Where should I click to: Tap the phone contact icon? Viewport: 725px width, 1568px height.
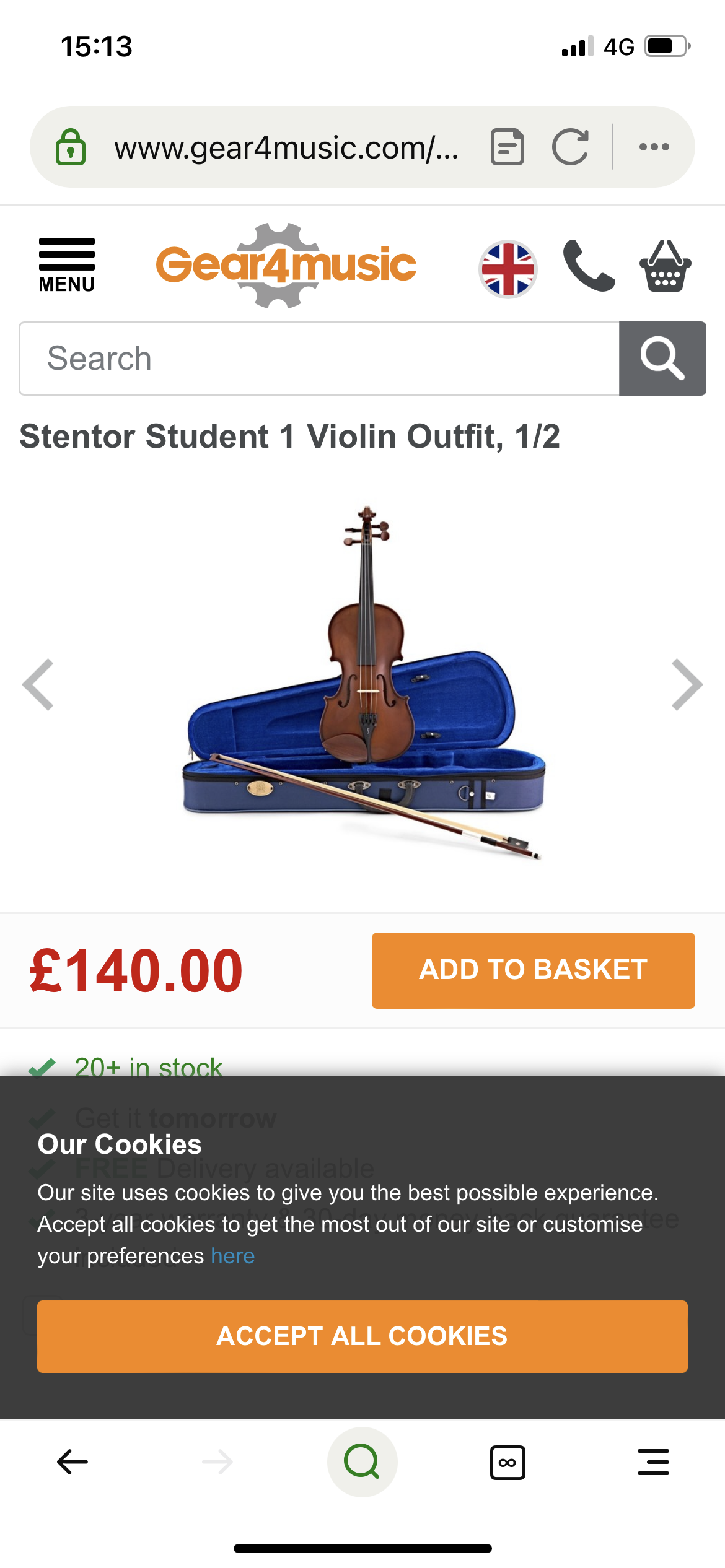(589, 266)
